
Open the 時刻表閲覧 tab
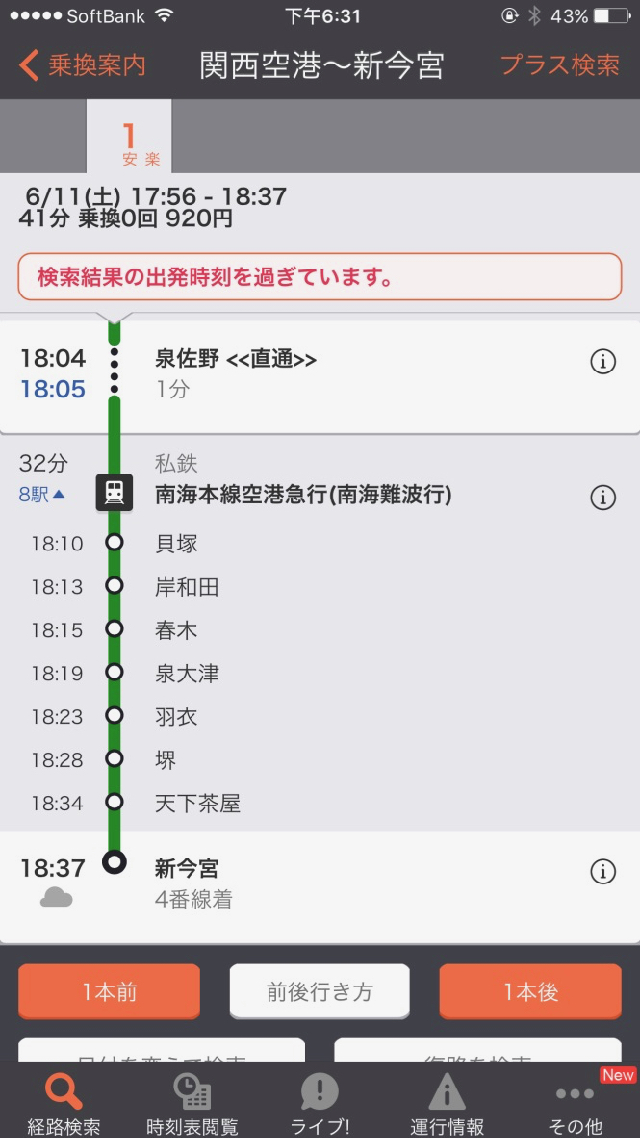point(192,1104)
